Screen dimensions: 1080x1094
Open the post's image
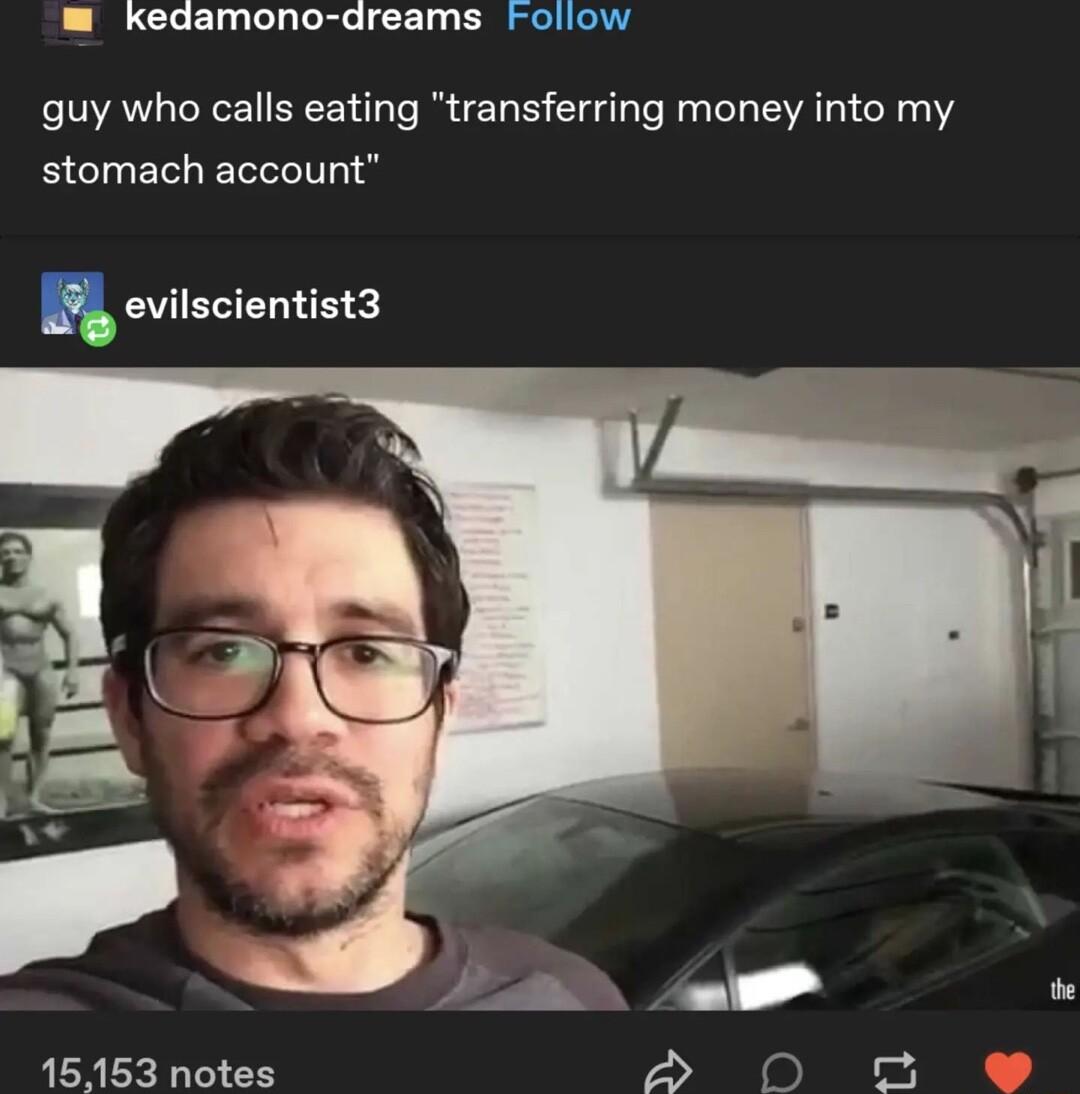(x=540, y=688)
